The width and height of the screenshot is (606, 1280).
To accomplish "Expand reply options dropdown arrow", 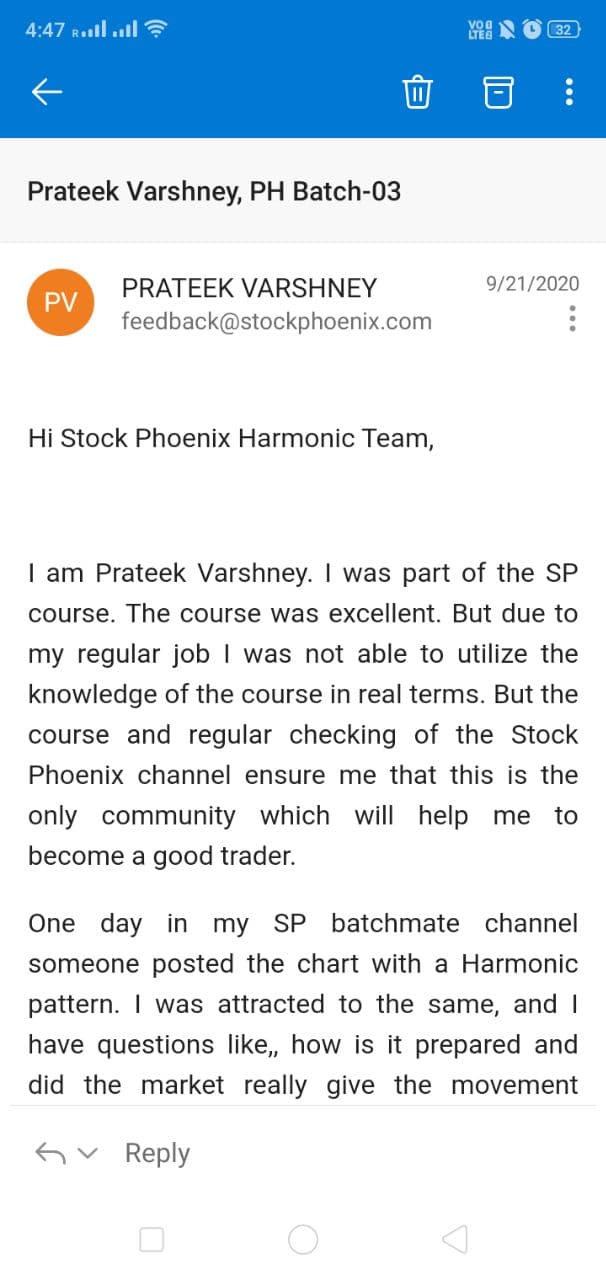I will [88, 1154].
